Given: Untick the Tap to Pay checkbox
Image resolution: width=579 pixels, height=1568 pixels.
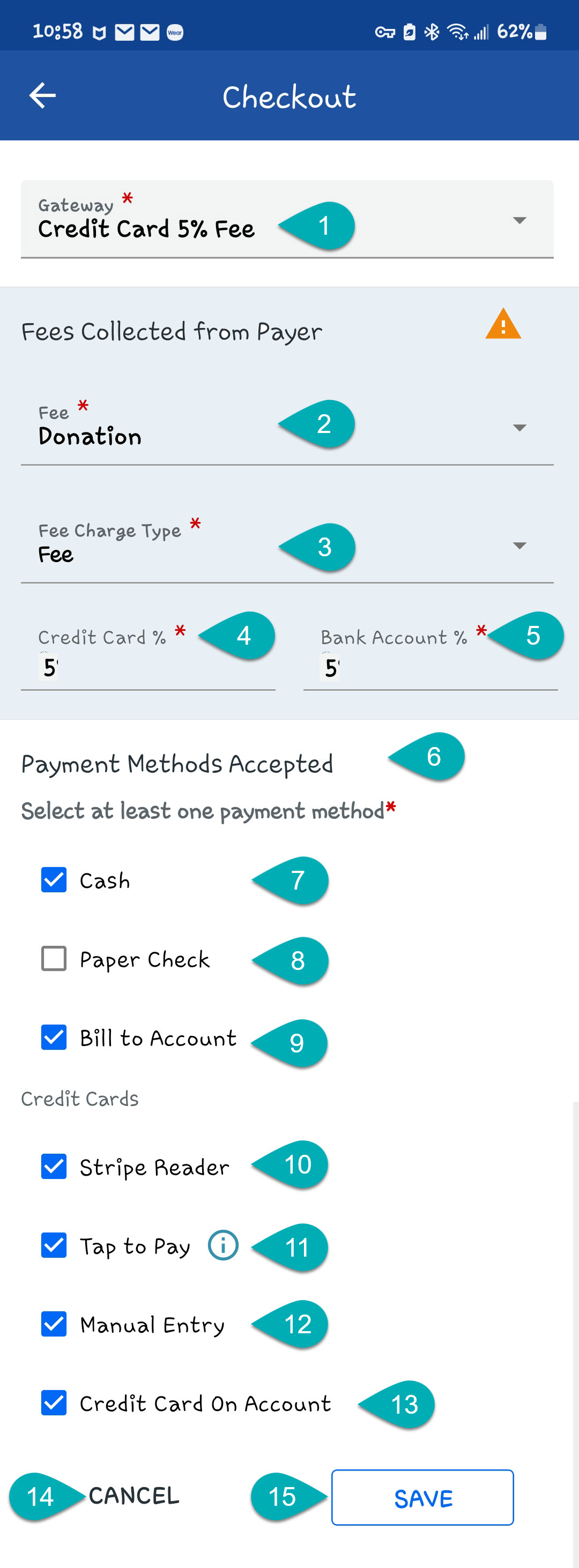Looking at the screenshot, I should (54, 1245).
